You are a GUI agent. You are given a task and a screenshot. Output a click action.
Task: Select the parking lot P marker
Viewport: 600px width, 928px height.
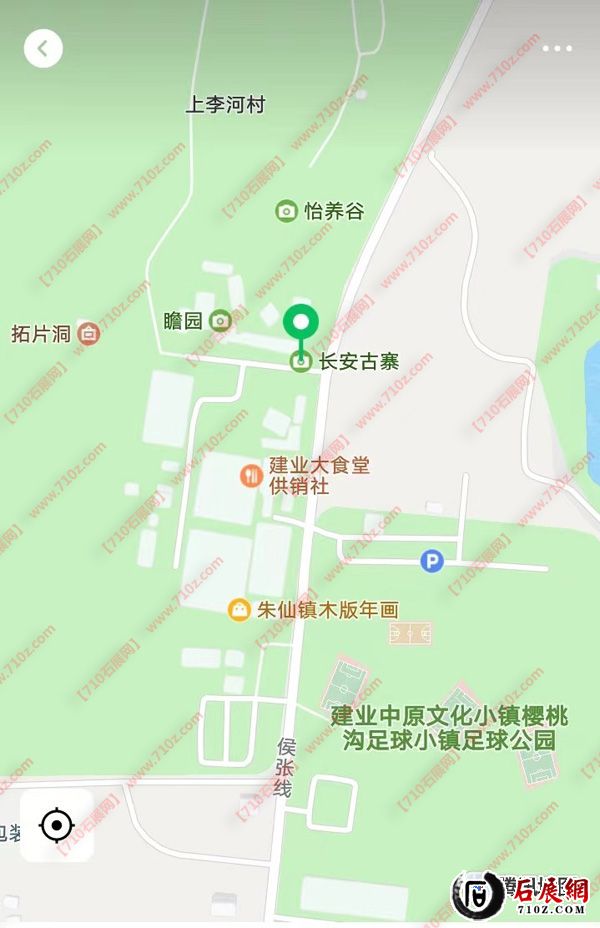tap(432, 562)
